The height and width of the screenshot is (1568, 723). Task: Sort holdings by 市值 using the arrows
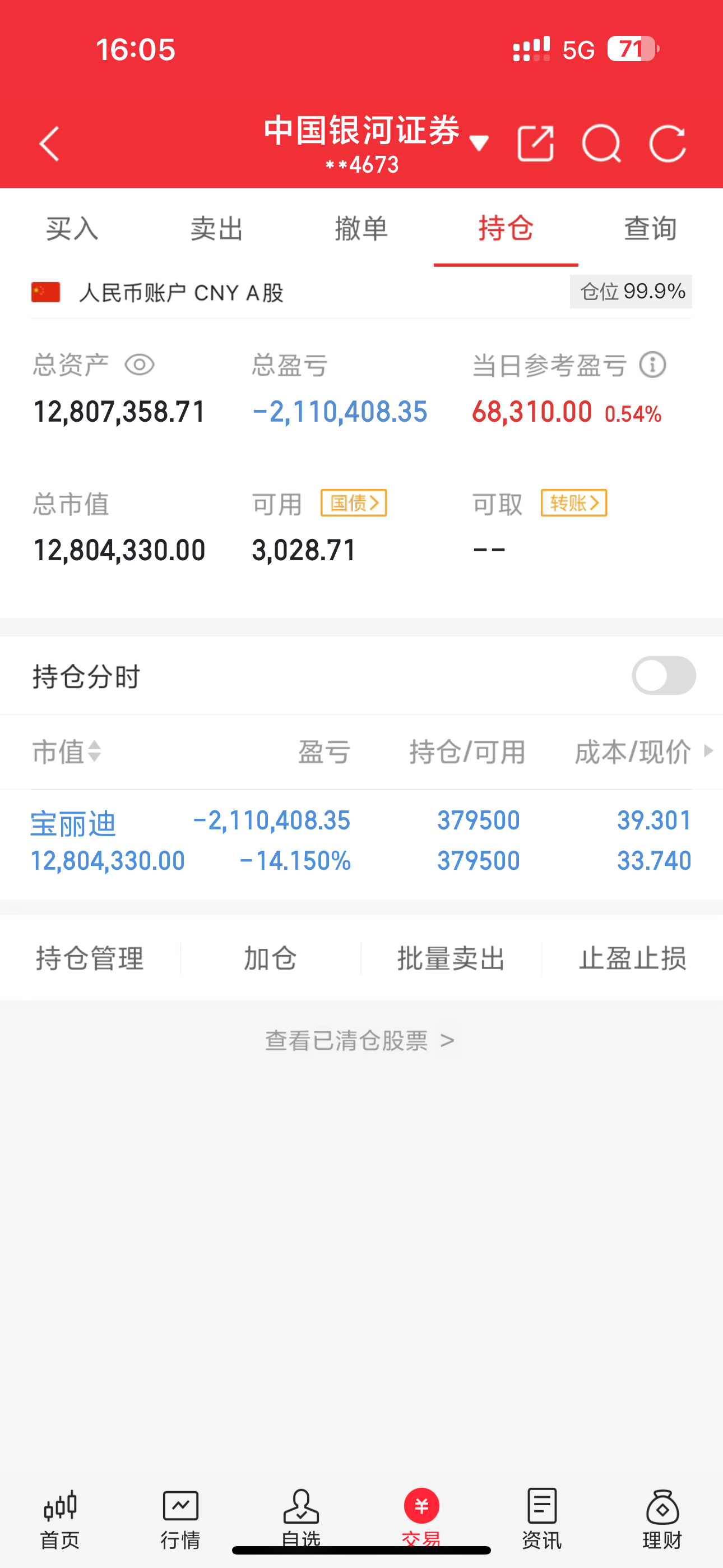click(92, 753)
